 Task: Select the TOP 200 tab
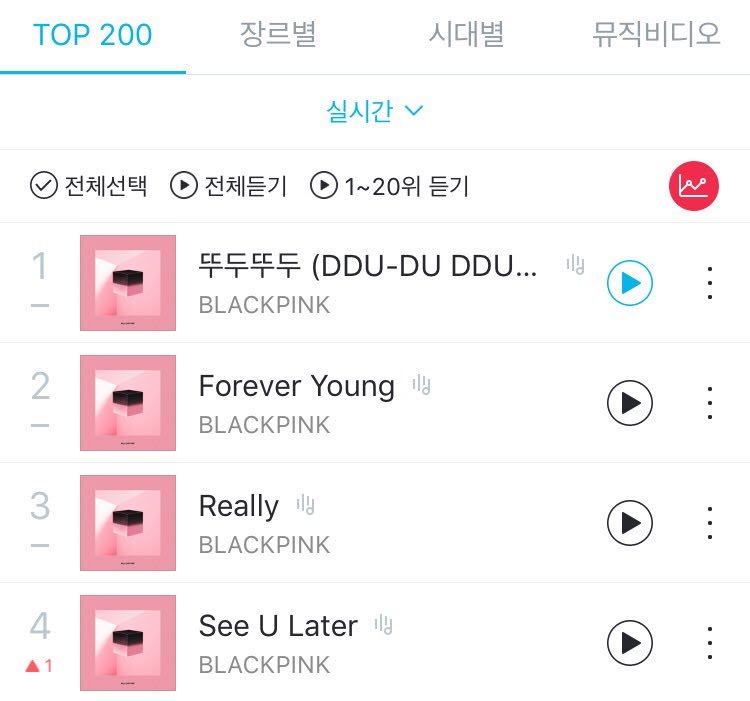click(92, 35)
